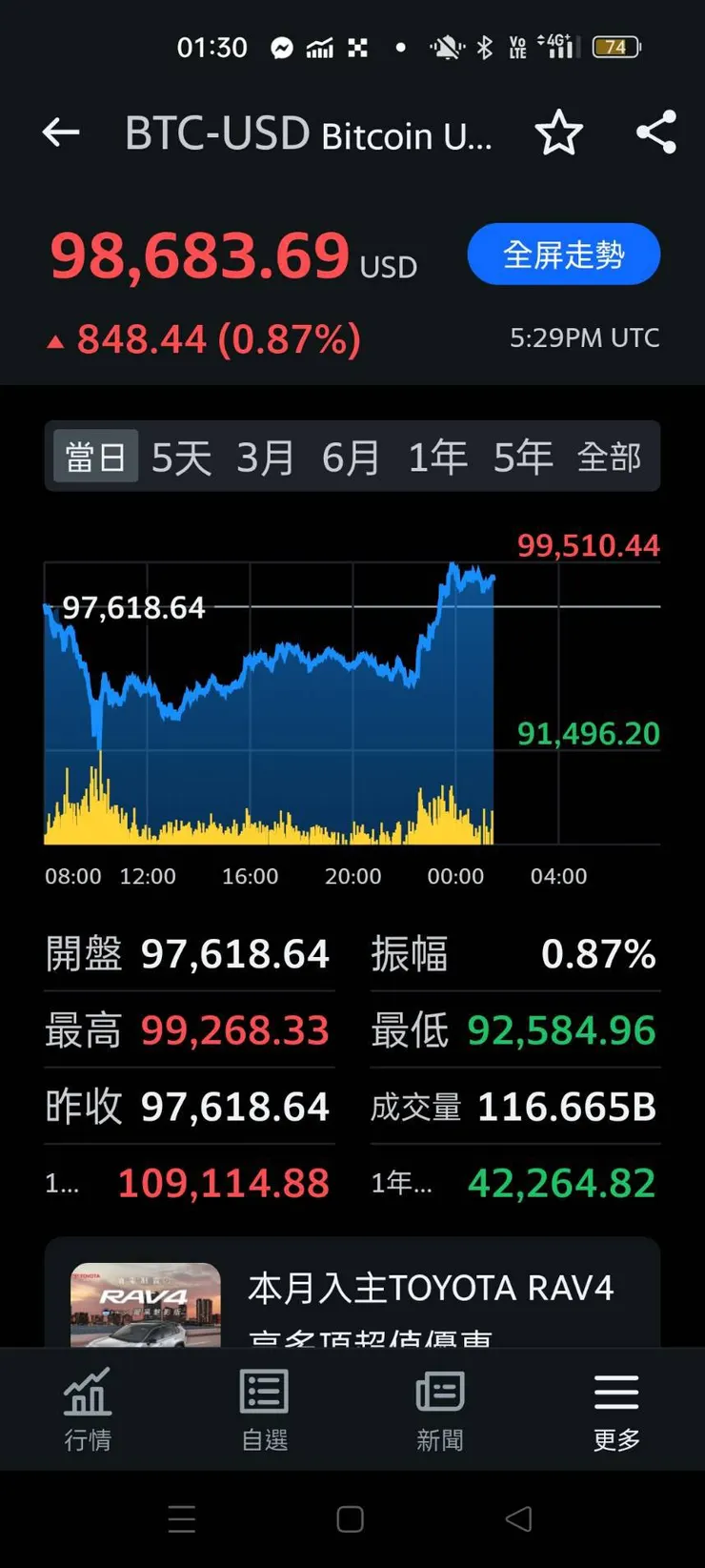The image size is (705, 1568).
Task: Select the 當日 intraday time range
Action: 94,456
